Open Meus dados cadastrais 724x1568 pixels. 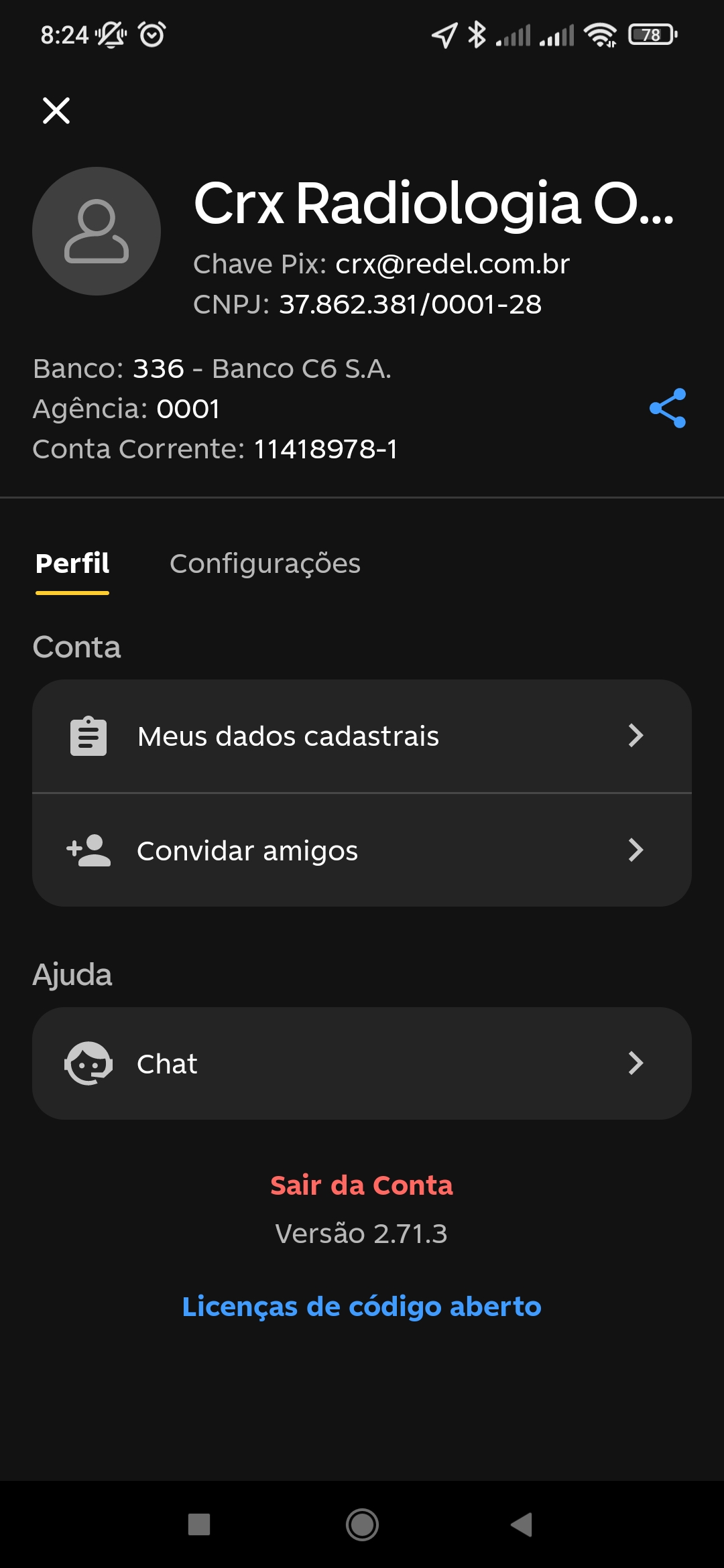click(362, 736)
